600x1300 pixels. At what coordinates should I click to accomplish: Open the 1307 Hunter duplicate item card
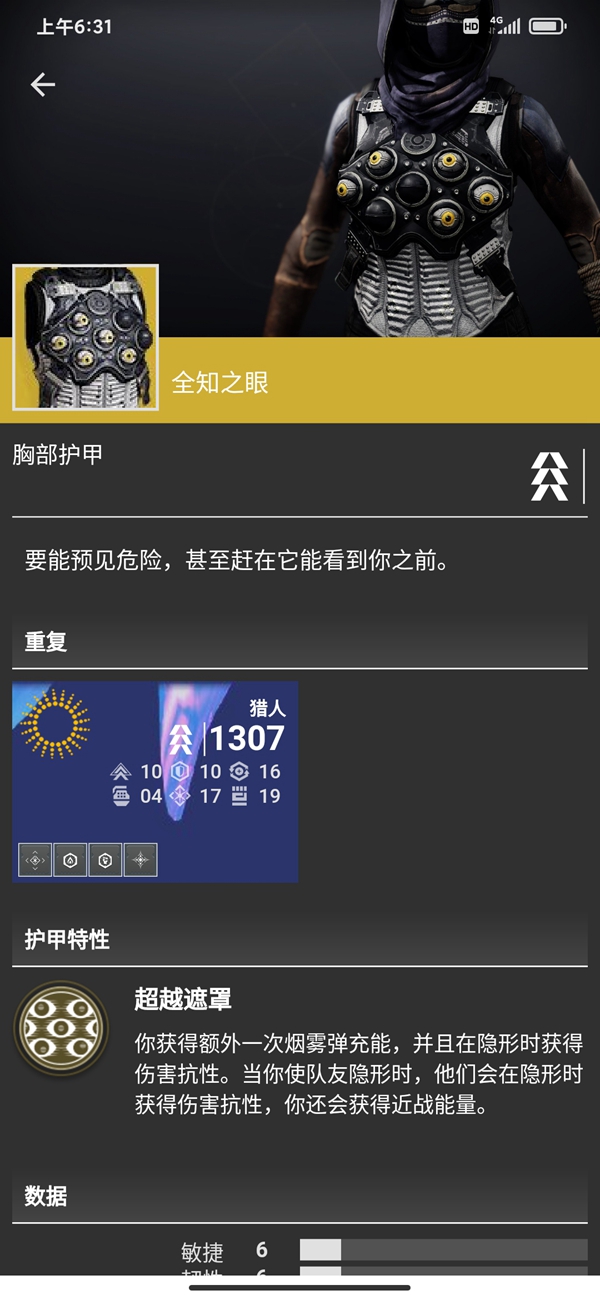pyautogui.click(x=155, y=781)
